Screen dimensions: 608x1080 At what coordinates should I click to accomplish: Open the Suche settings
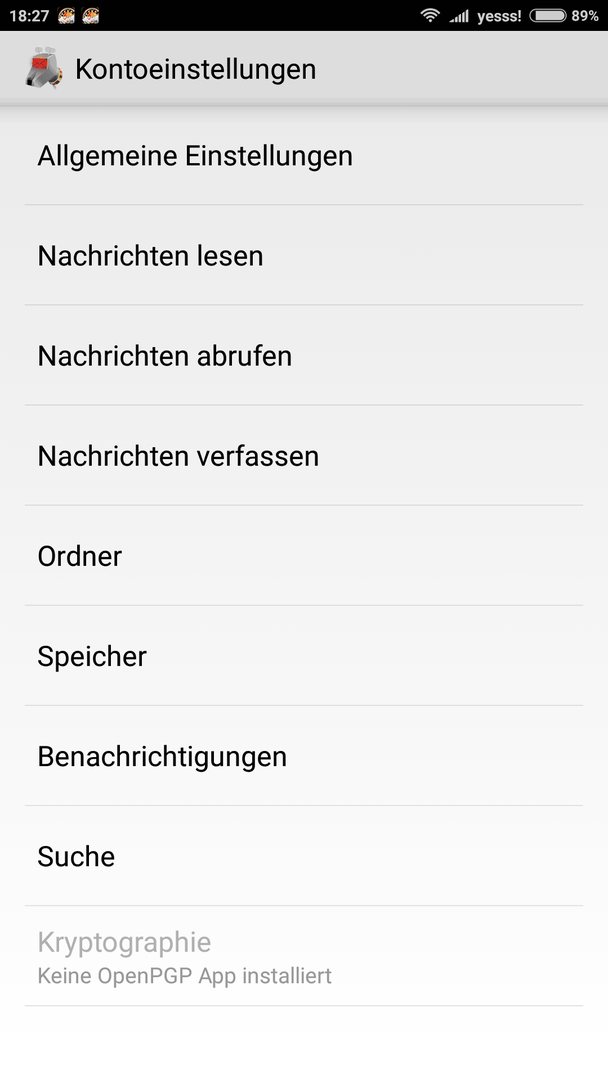304,856
